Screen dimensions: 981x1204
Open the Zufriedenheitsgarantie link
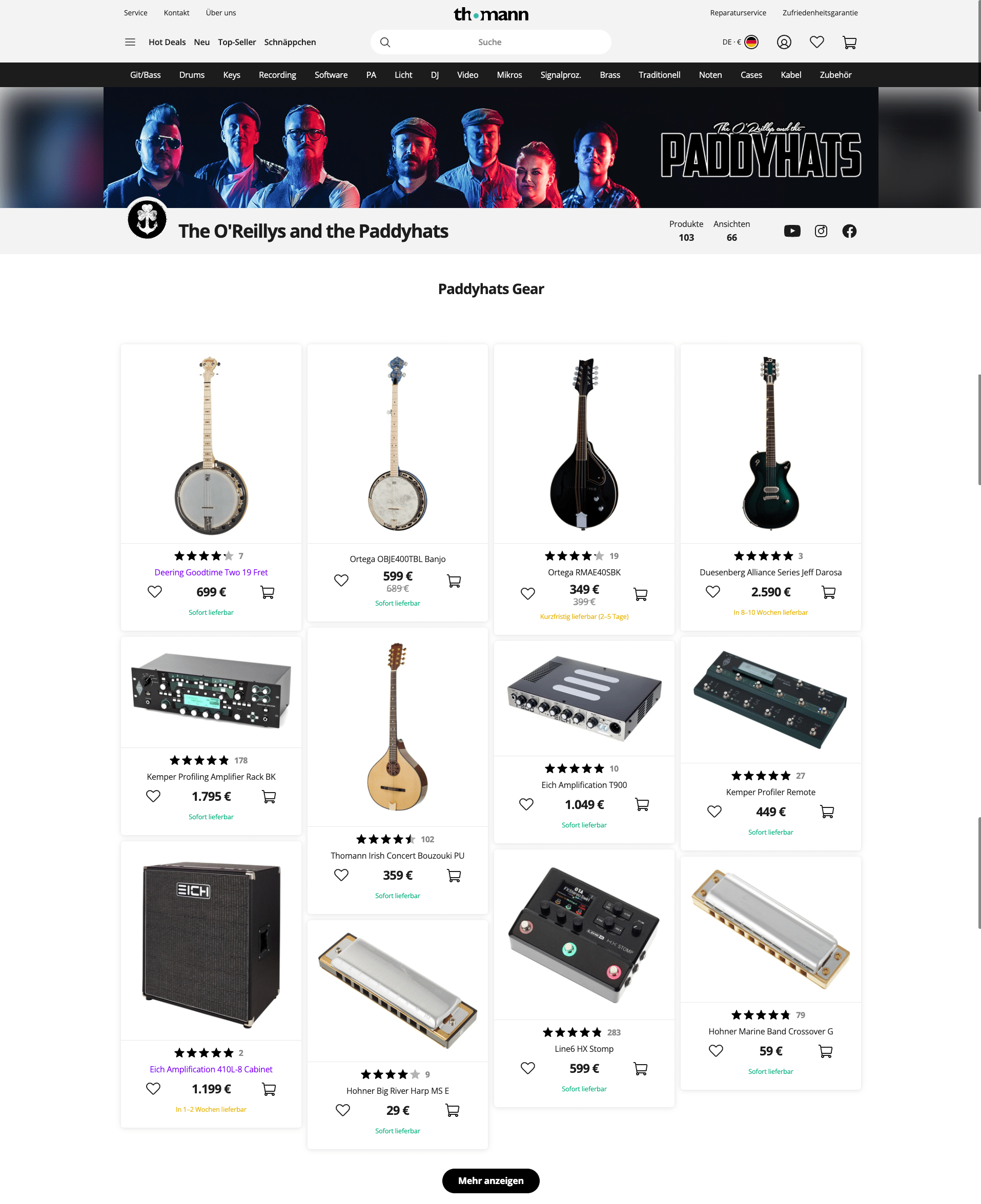820,12
